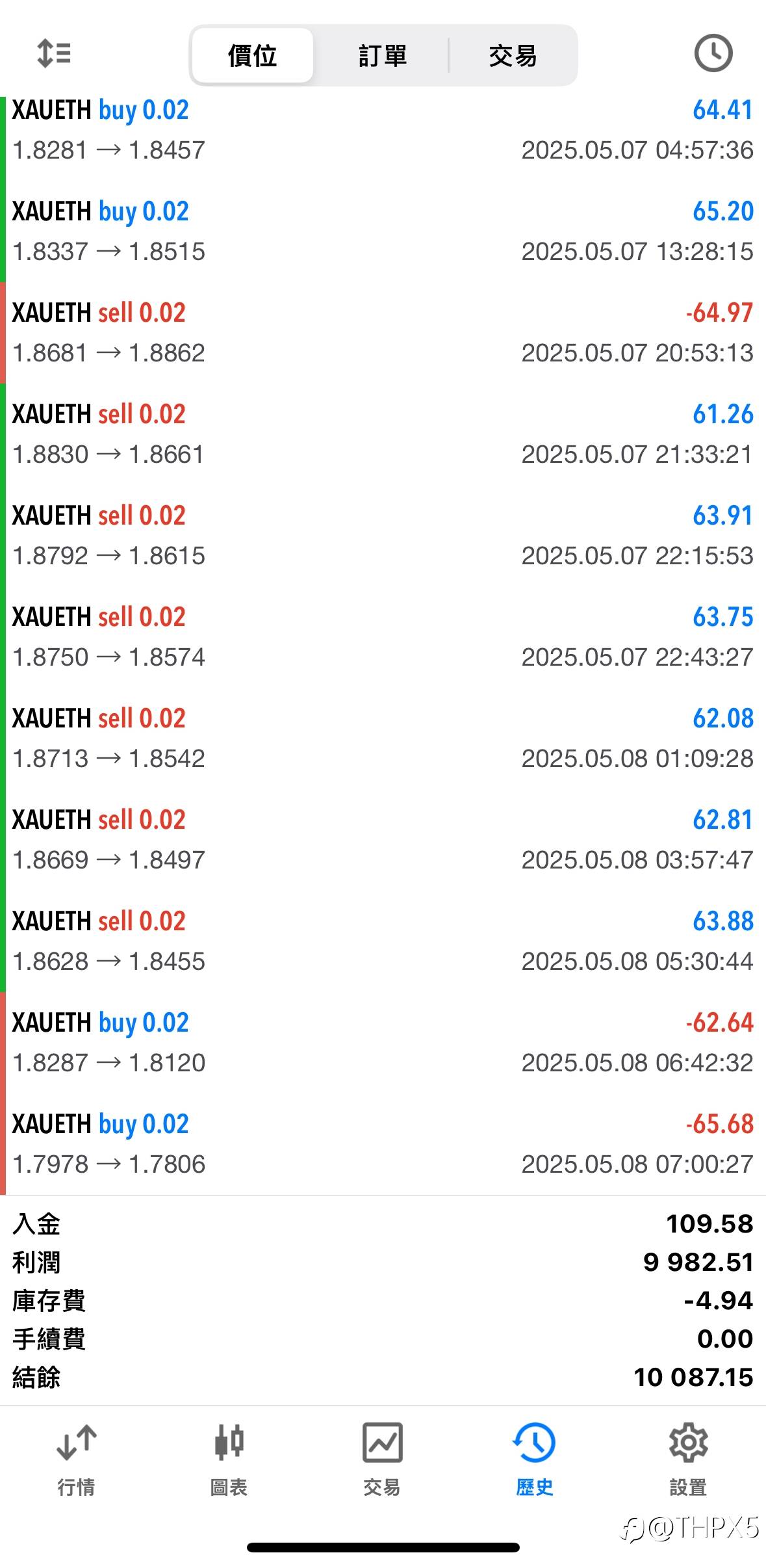Open the time period clock icon
The width and height of the screenshot is (766, 1568).
coord(713,53)
